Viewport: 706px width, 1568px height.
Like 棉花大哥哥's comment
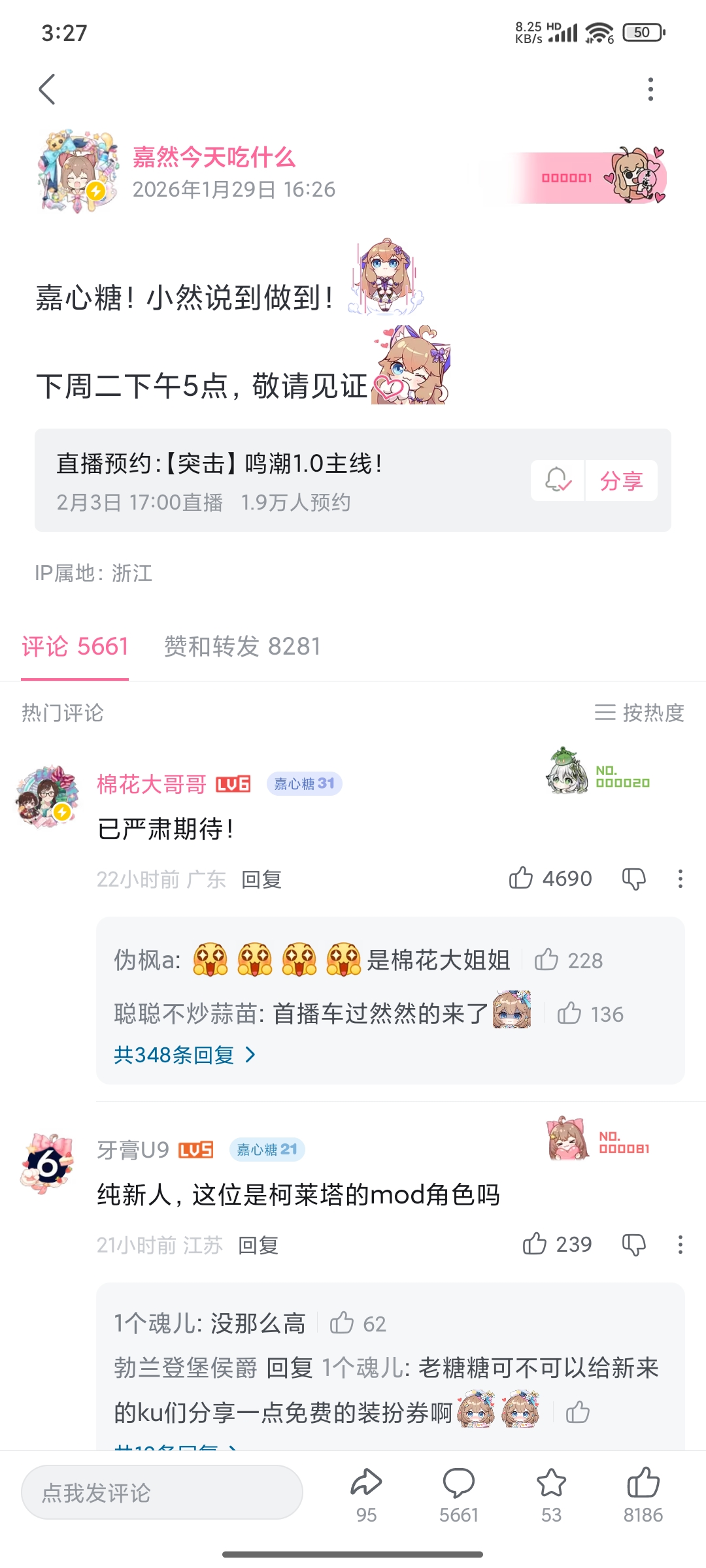click(x=522, y=878)
